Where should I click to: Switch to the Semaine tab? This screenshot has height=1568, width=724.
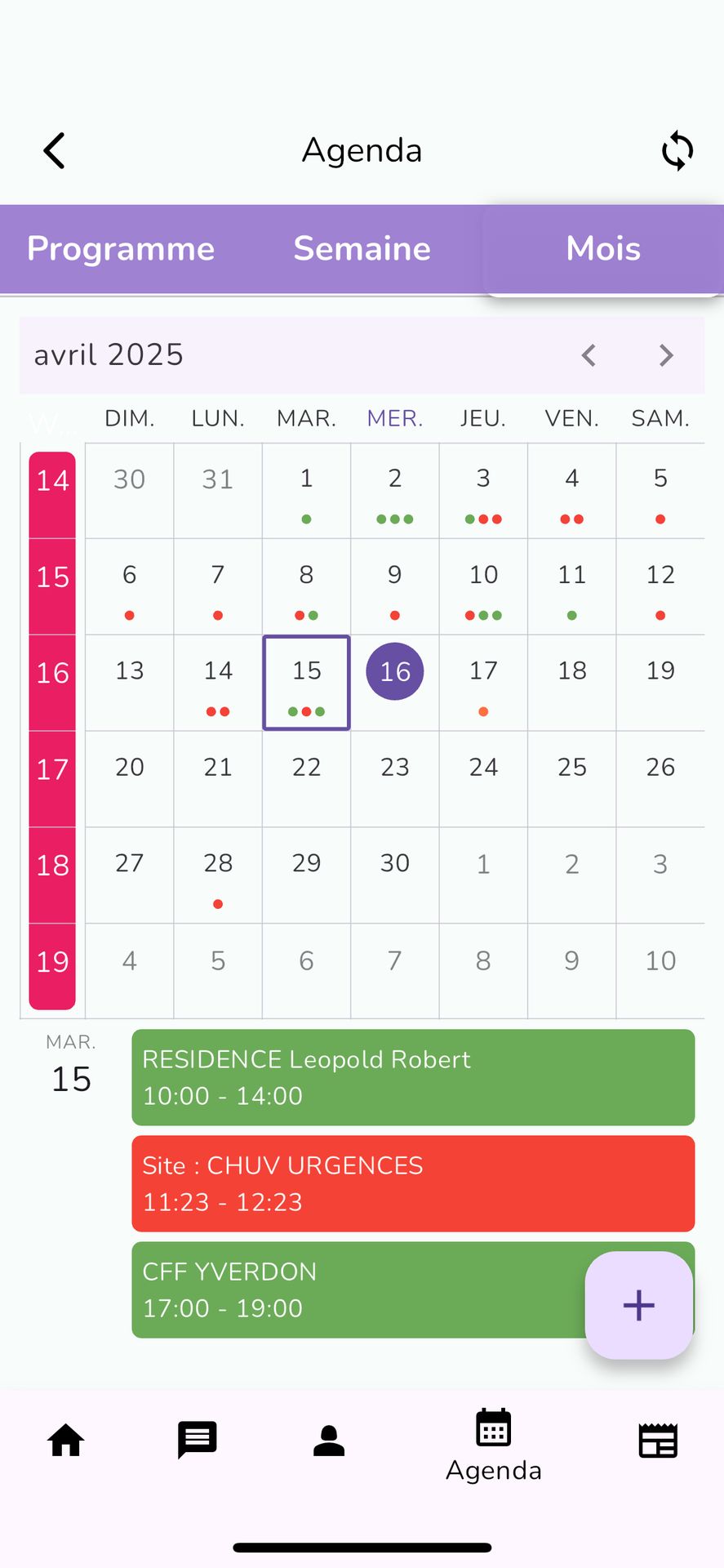click(x=362, y=249)
